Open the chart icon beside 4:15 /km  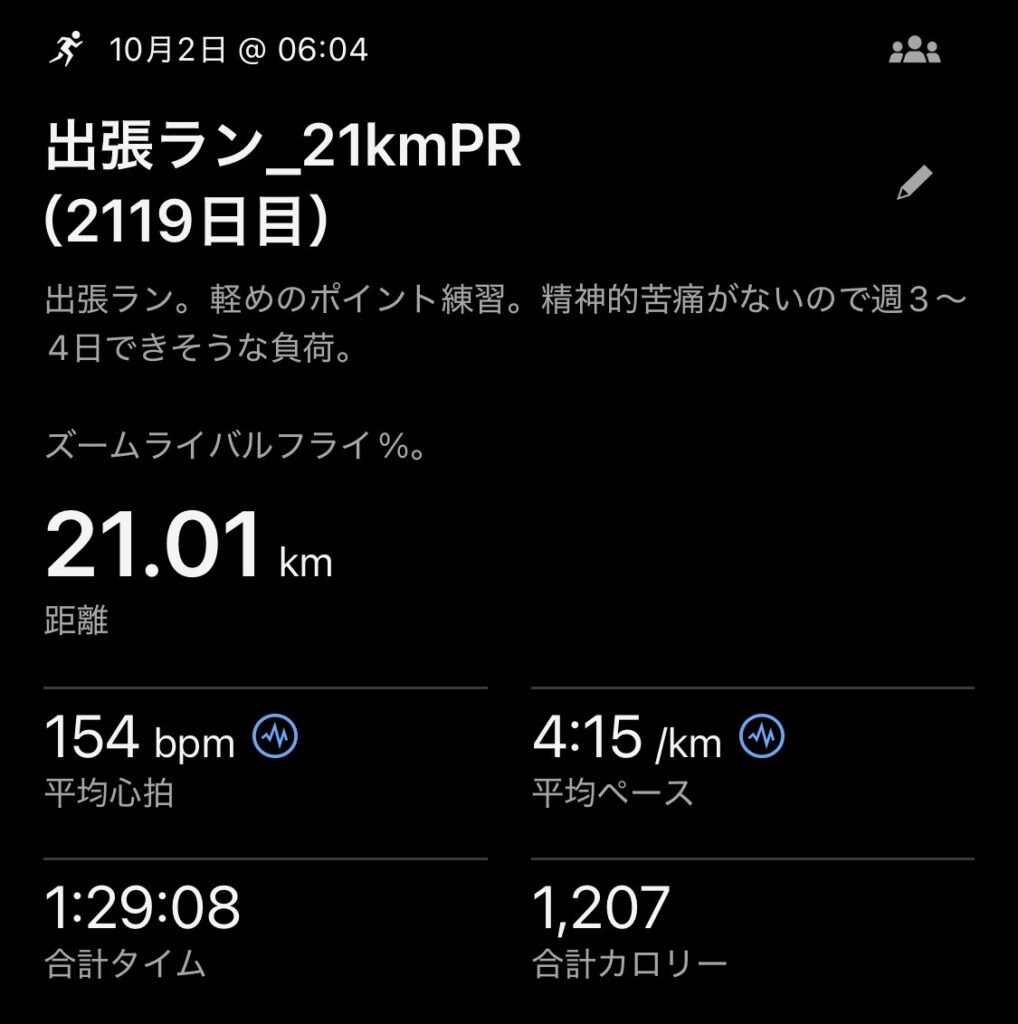[762, 738]
